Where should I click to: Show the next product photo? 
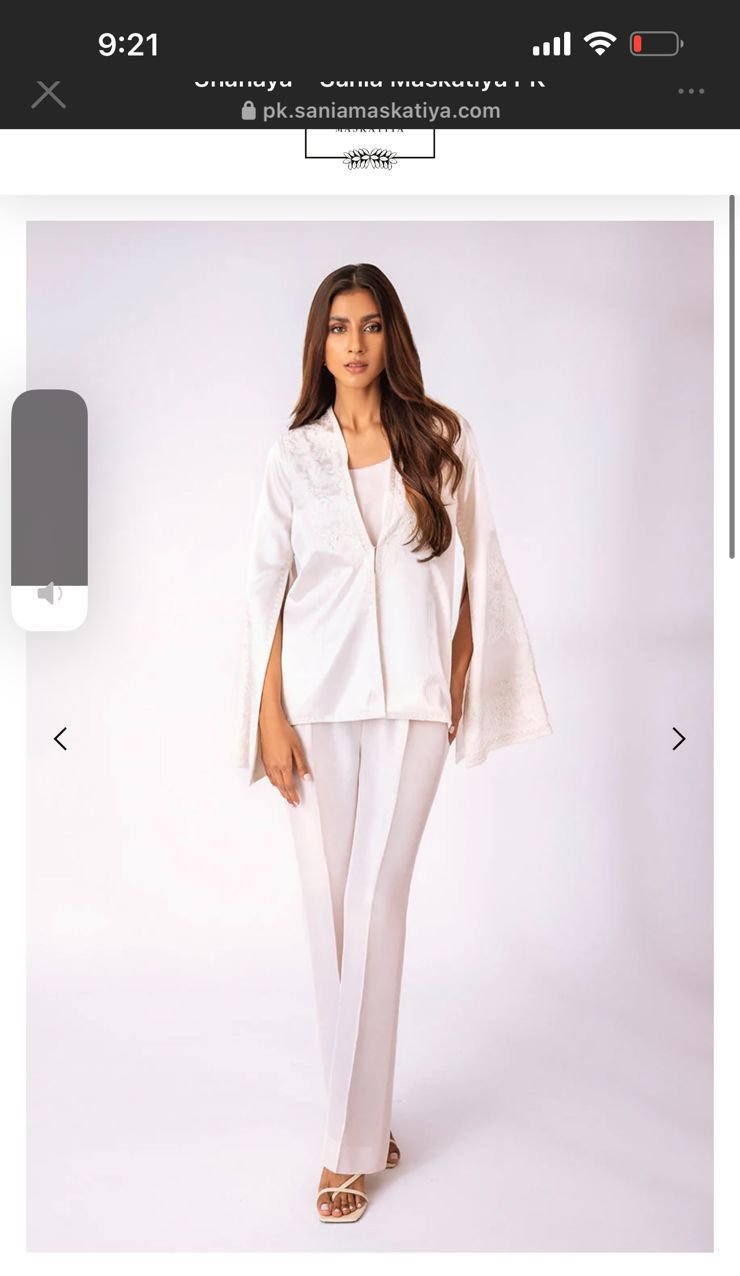click(x=679, y=739)
